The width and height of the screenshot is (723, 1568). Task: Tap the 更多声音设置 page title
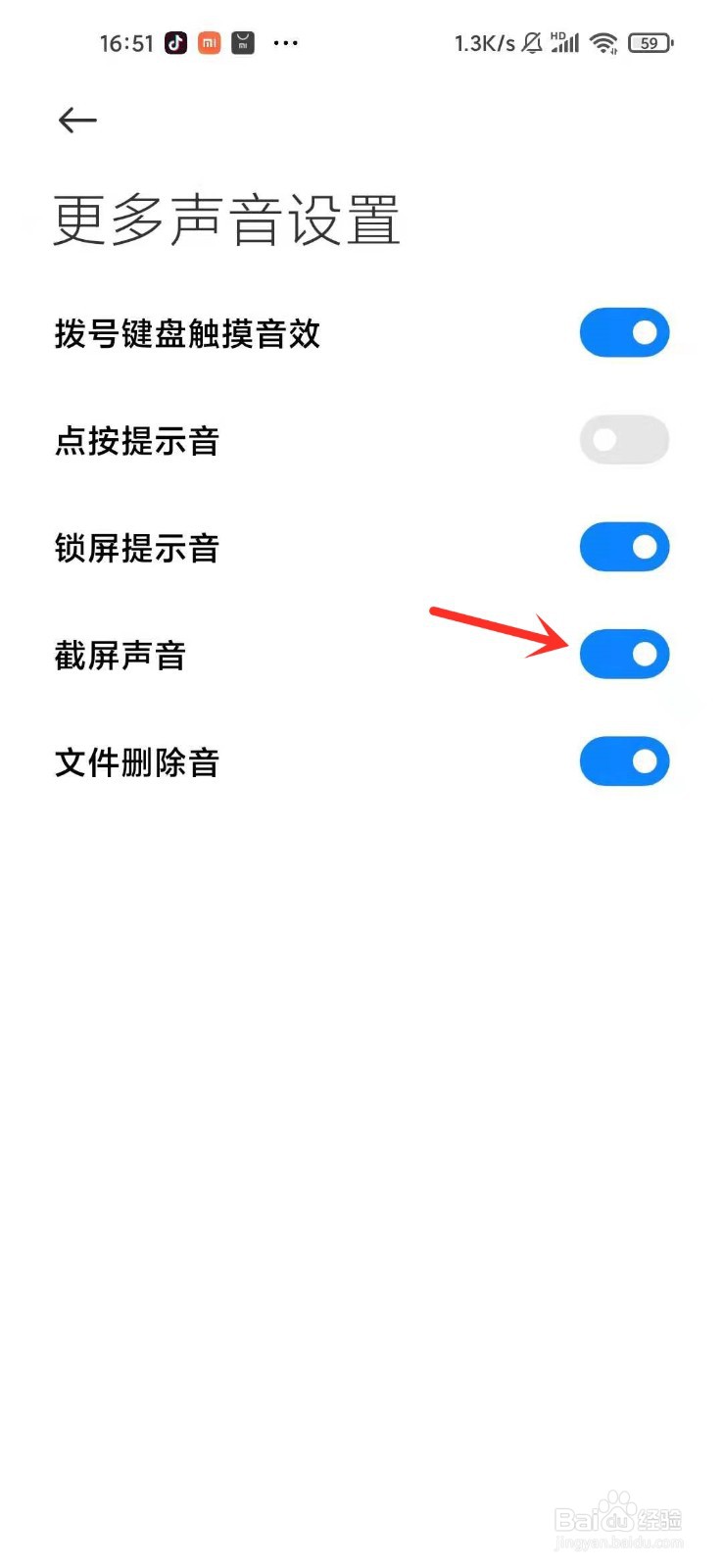tap(226, 218)
